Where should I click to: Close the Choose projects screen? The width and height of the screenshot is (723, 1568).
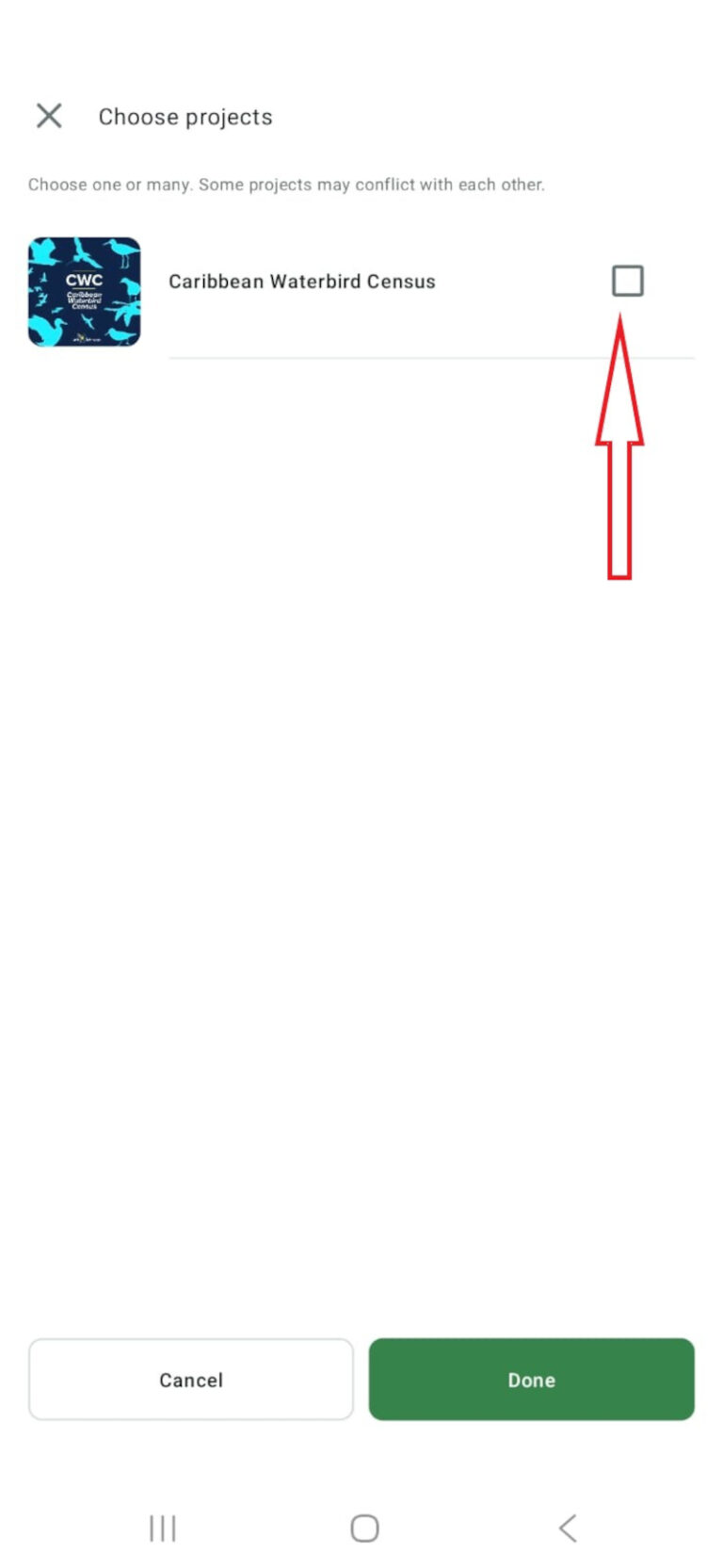(x=49, y=116)
